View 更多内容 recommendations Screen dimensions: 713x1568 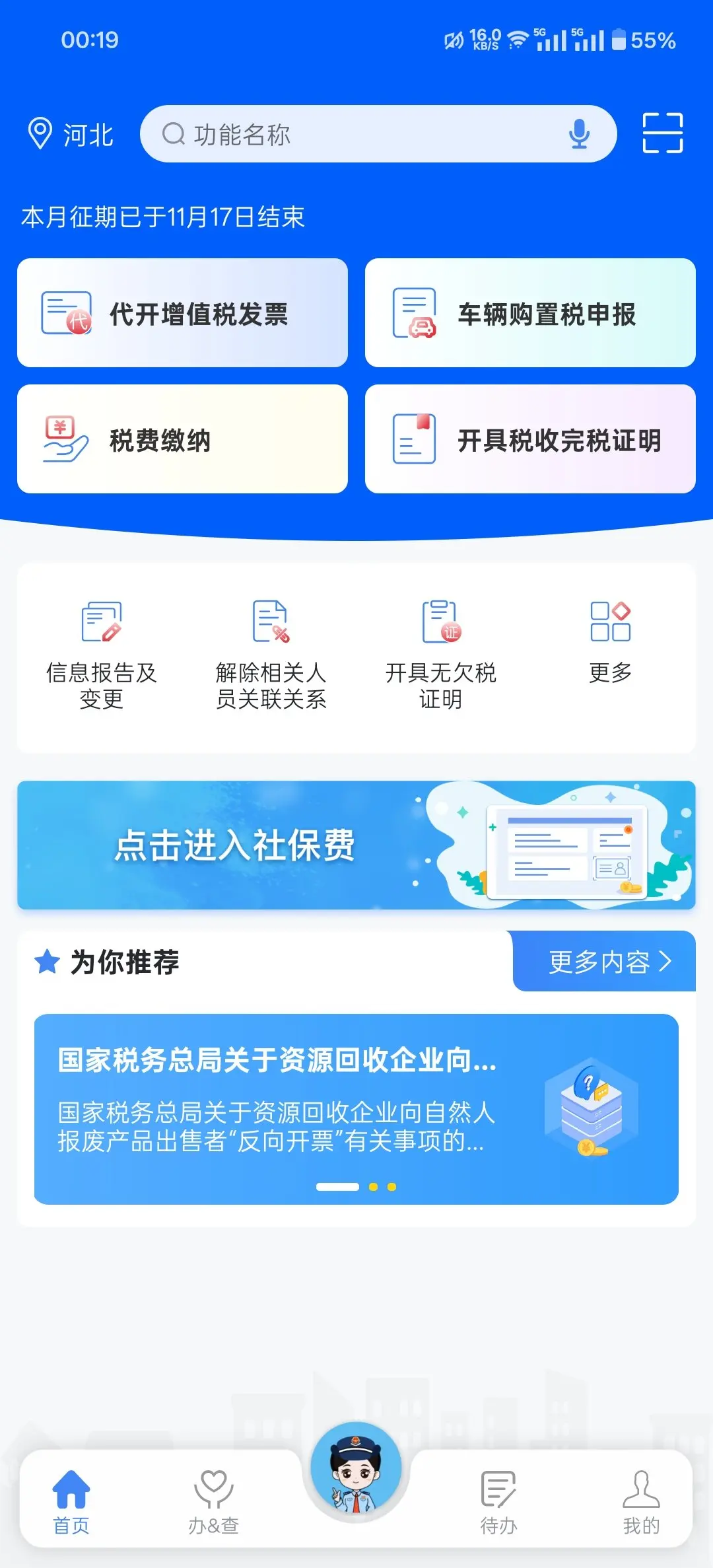point(604,962)
